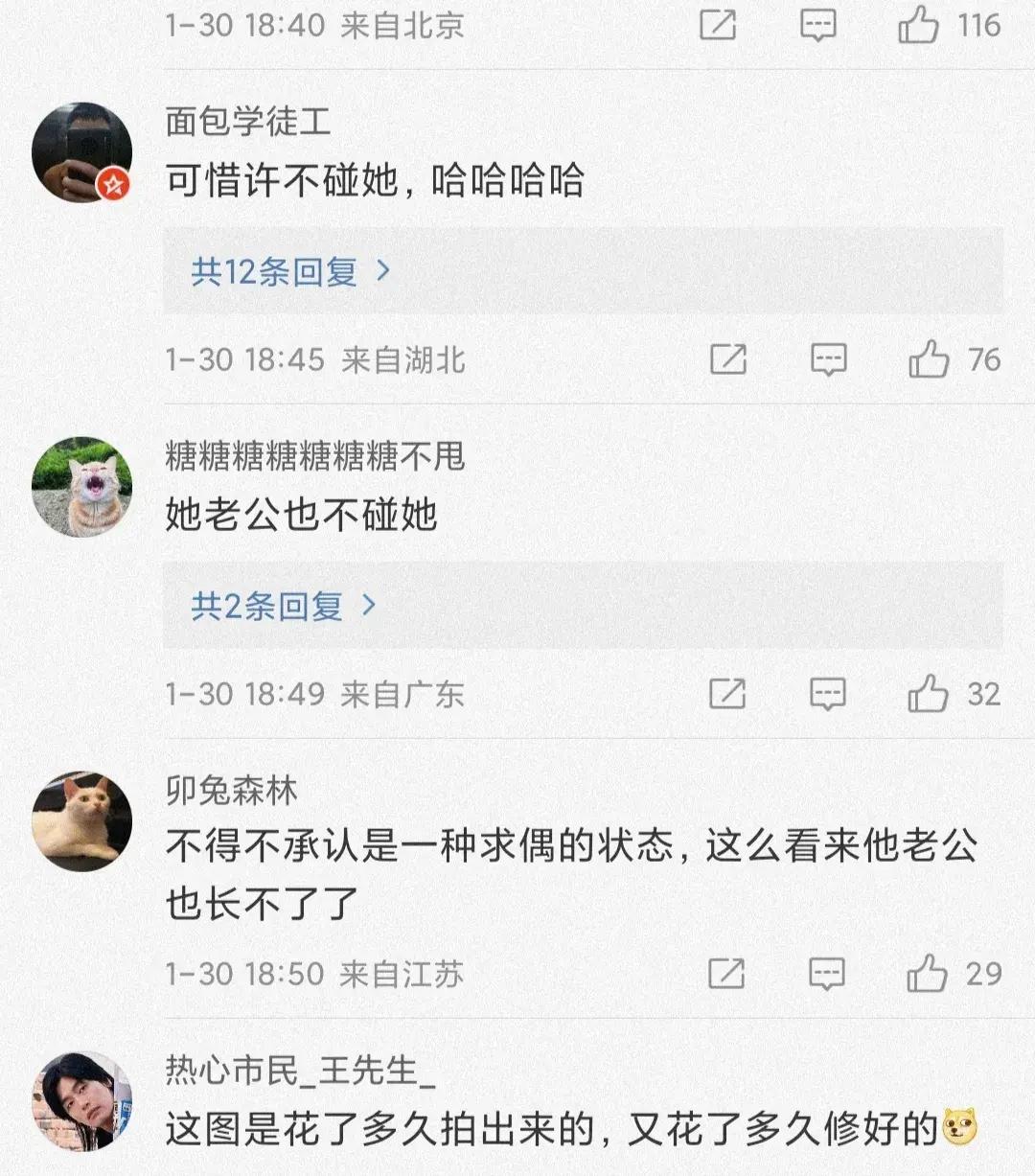Viewport: 1035px width, 1176px height.
Task: Reply to 面包学徒工's comment
Action: (x=828, y=360)
